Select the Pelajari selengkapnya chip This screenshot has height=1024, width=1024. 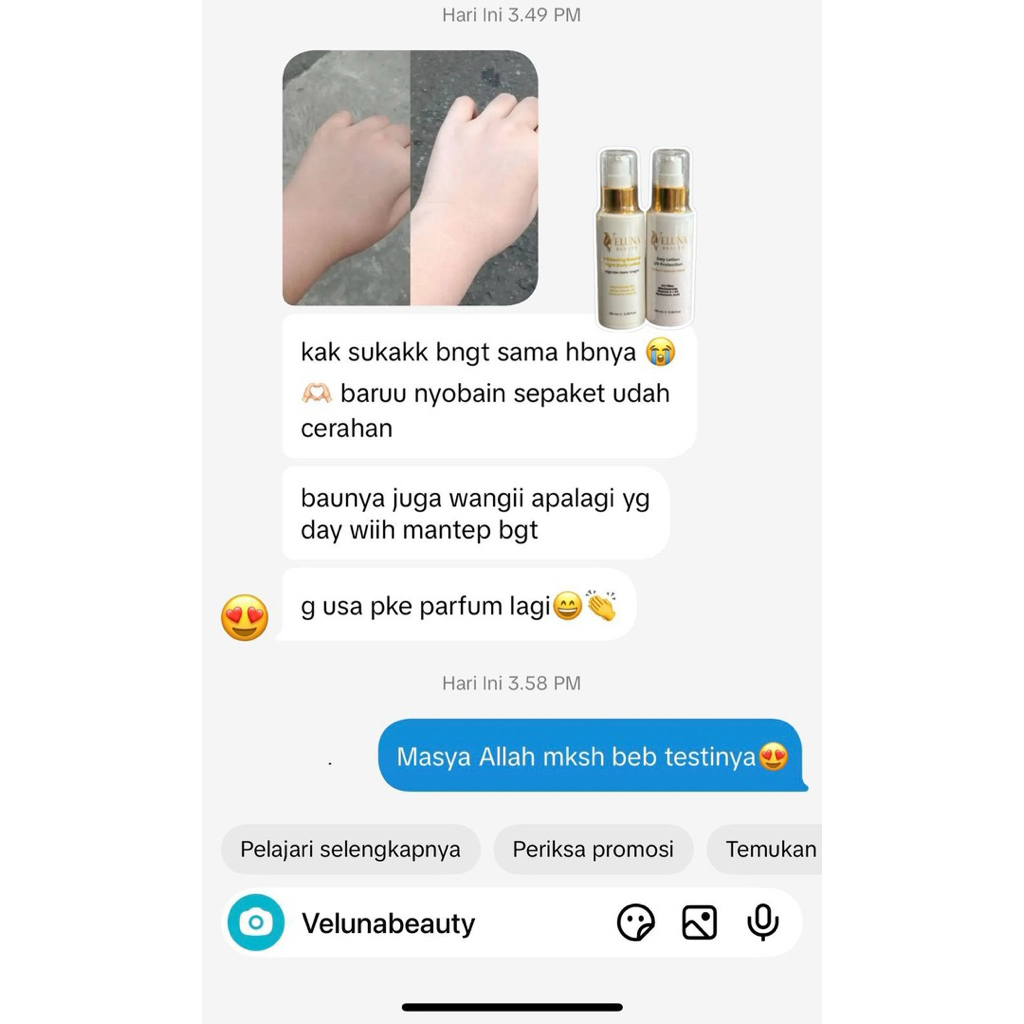(x=350, y=850)
